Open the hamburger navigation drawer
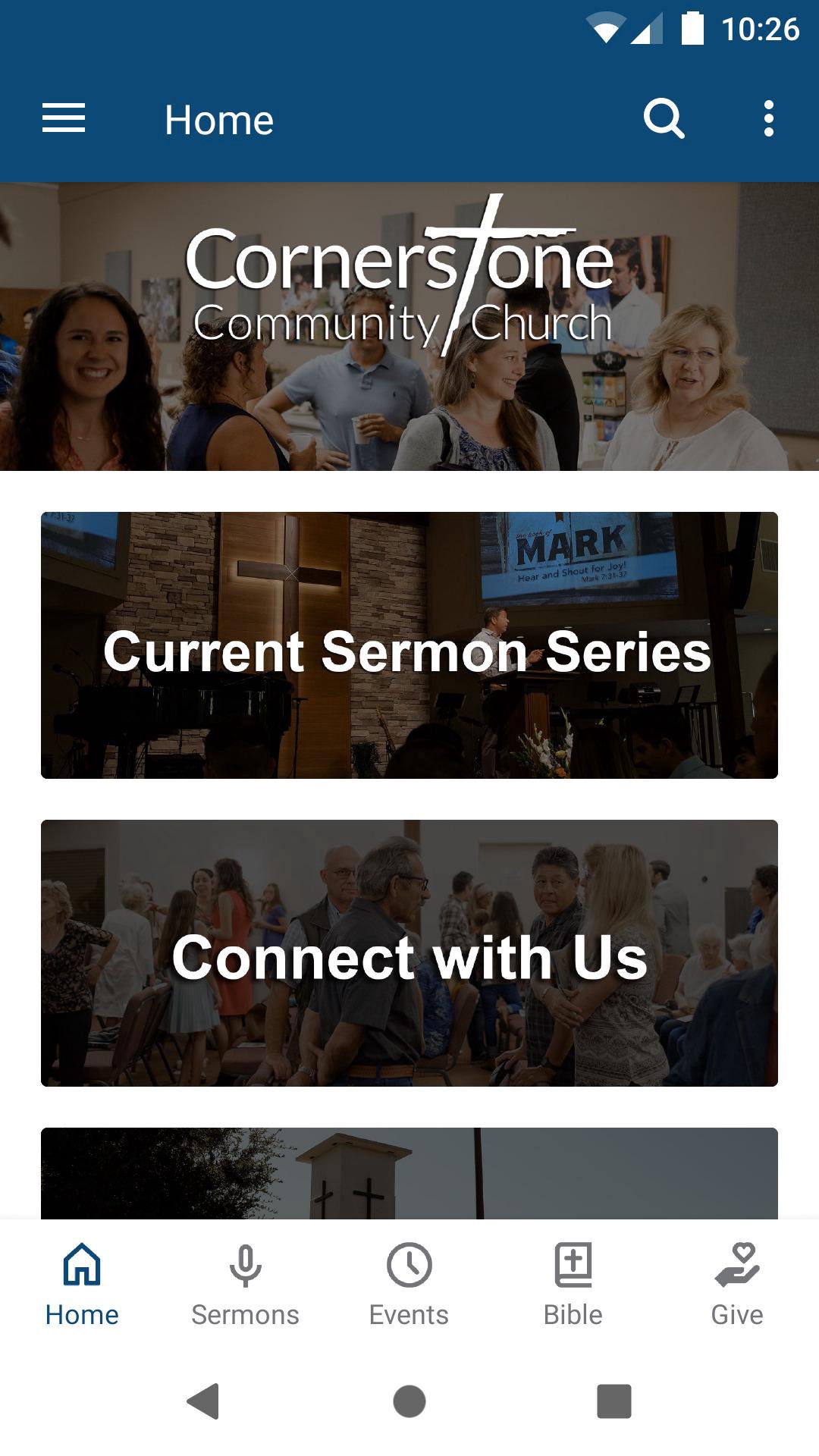This screenshot has width=819, height=1456. click(x=64, y=119)
